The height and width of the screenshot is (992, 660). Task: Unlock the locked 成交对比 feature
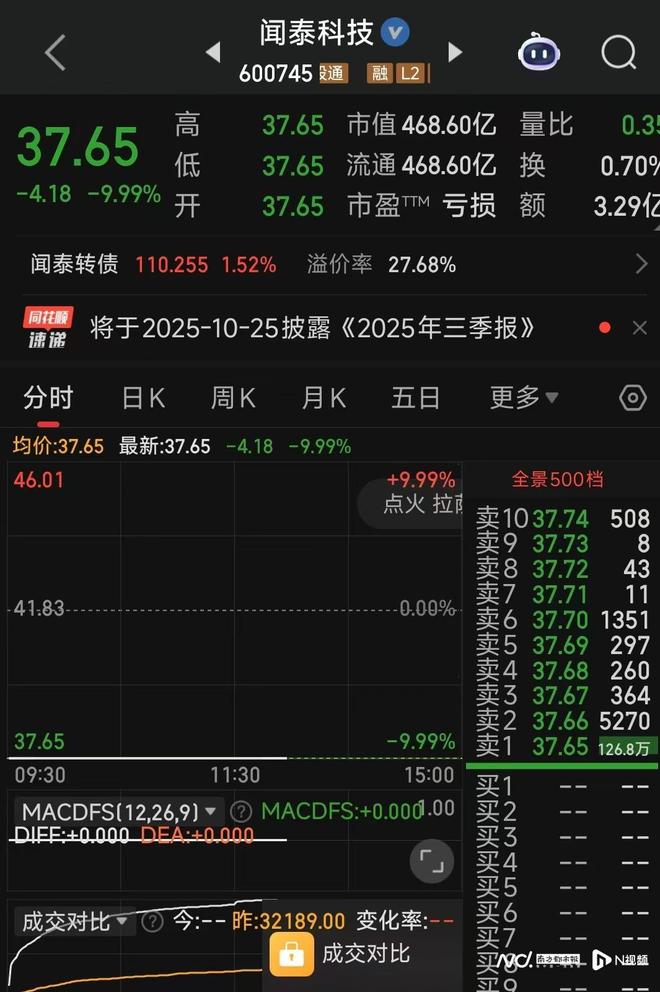click(341, 954)
